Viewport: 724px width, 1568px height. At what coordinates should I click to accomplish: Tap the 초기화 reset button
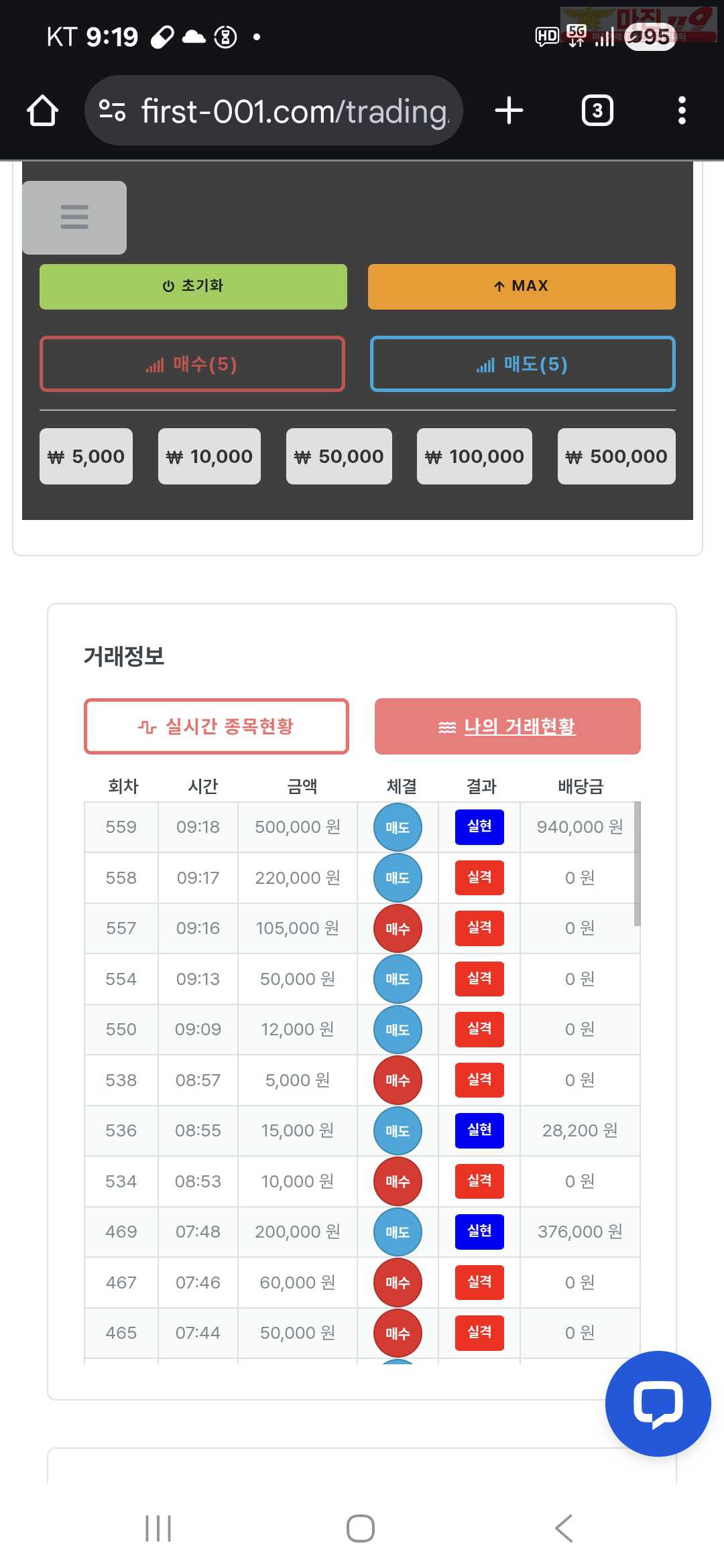click(x=193, y=287)
